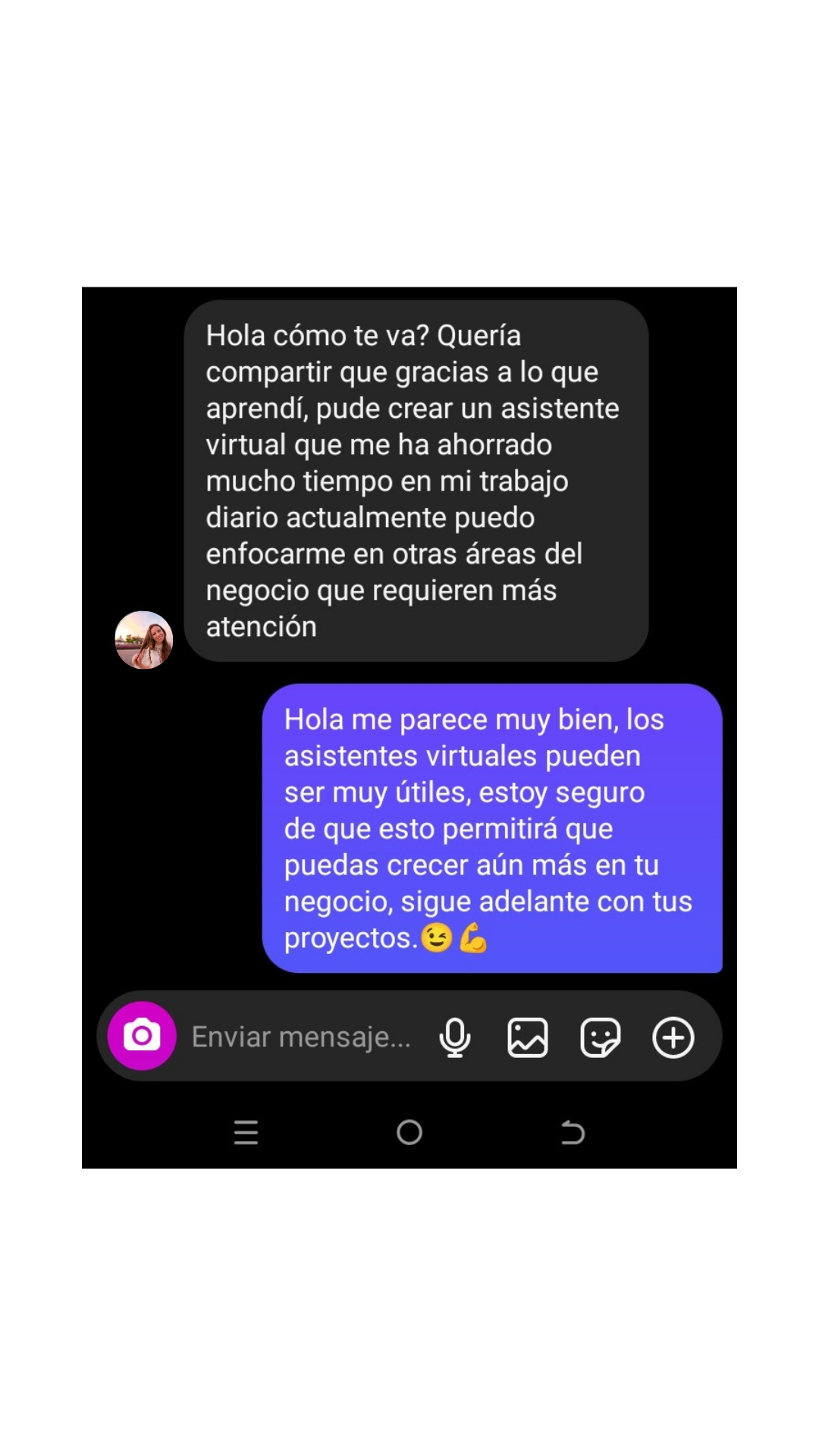Viewport: 819px width, 1456px height.
Task: Record a voice message with the microphone
Action: coord(455,1037)
